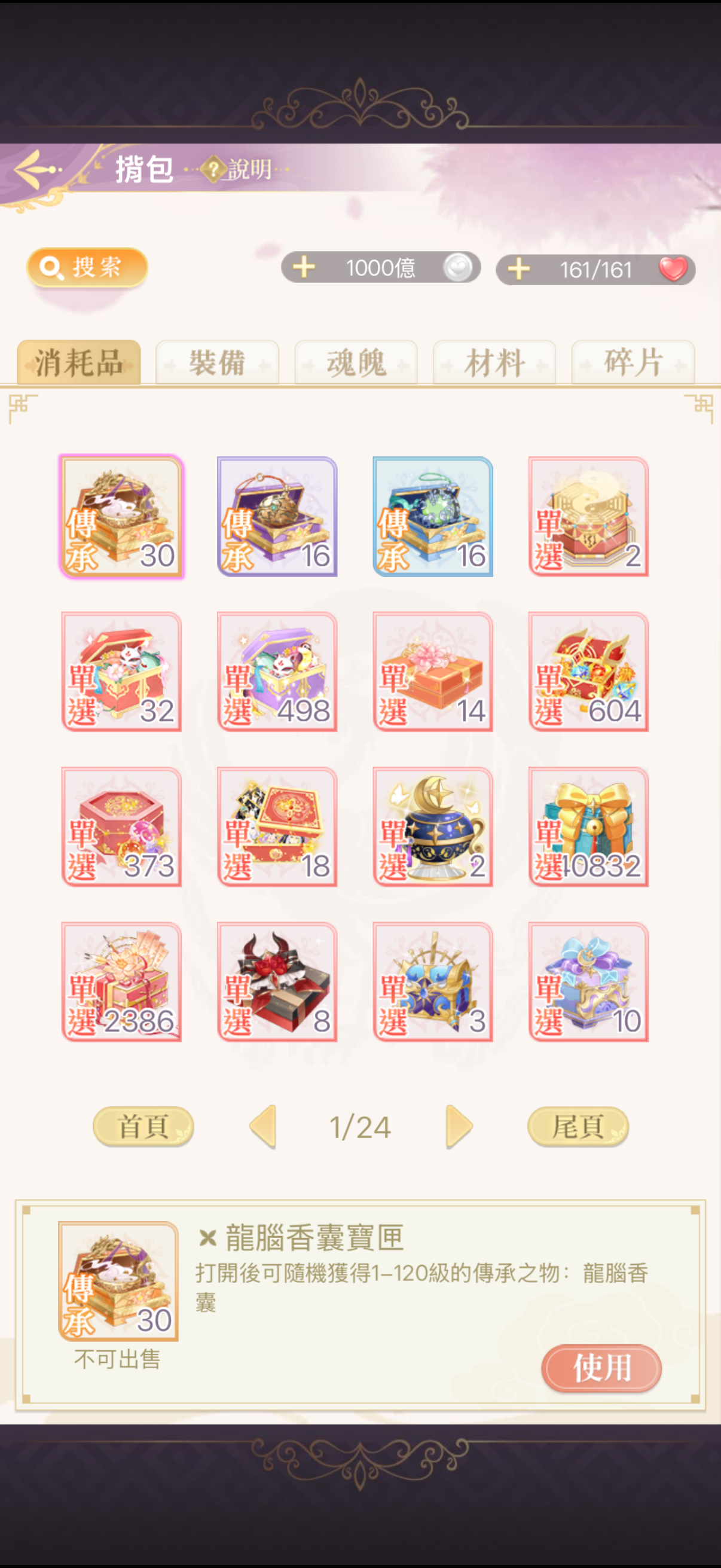The image size is (721, 1568).
Task: Add more currency via 1000億 plus
Action: (x=304, y=267)
